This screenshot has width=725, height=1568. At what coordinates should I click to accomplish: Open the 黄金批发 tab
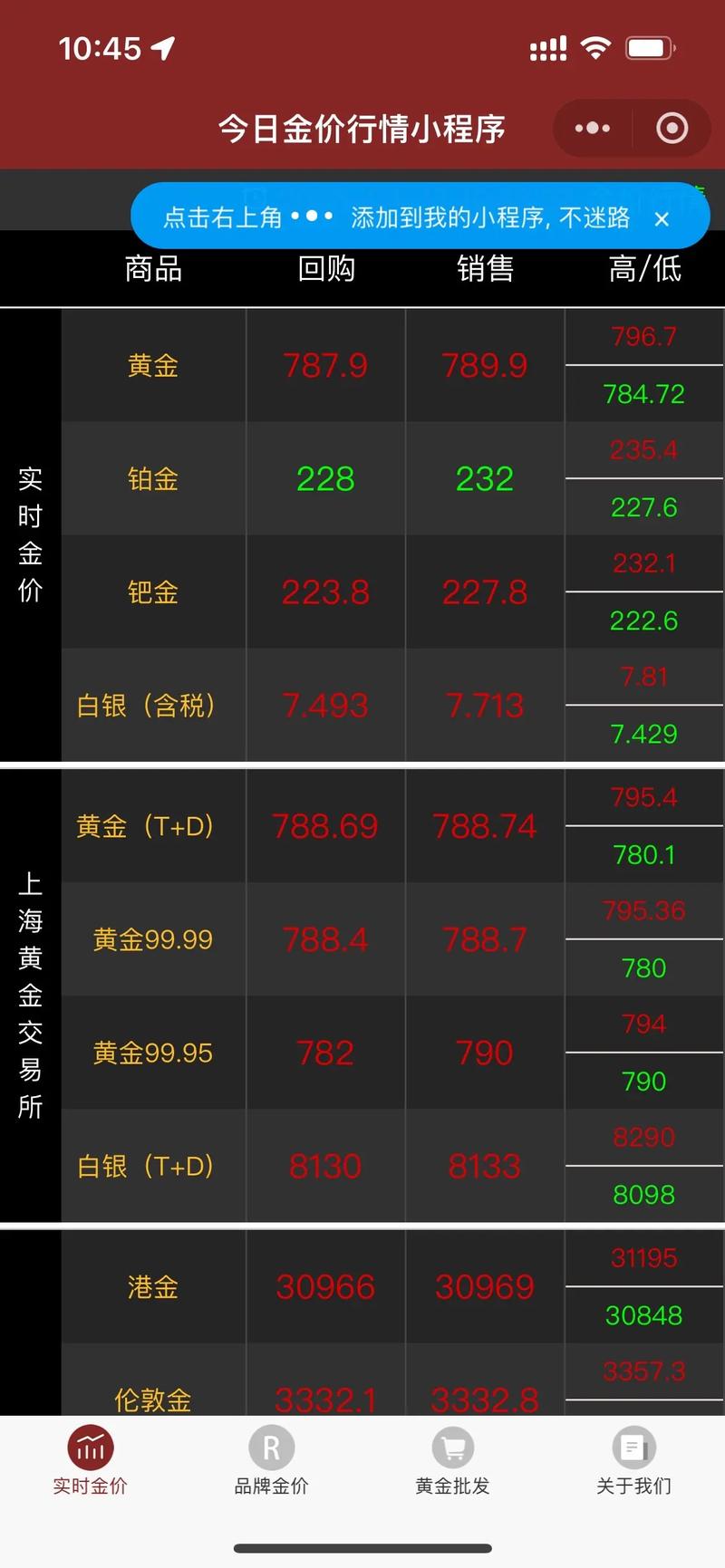point(452,1460)
